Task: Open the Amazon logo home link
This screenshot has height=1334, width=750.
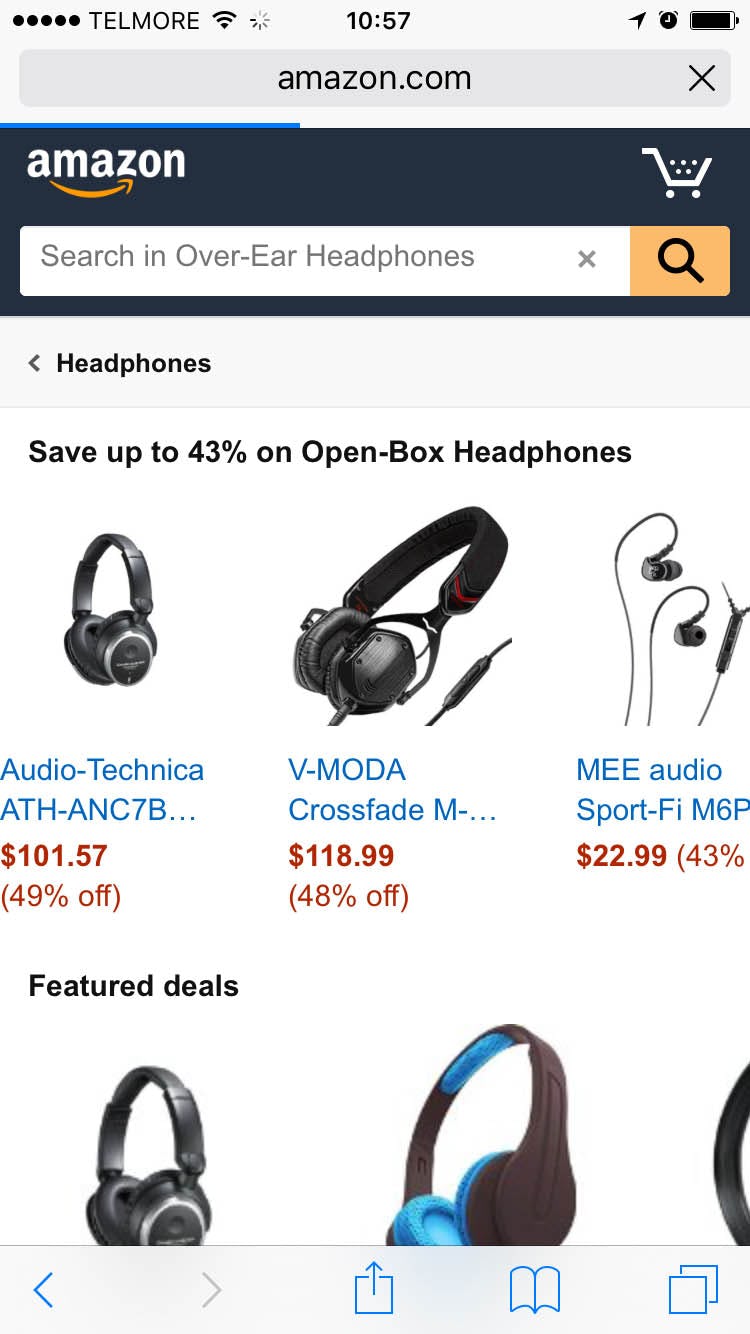Action: pyautogui.click(x=106, y=170)
